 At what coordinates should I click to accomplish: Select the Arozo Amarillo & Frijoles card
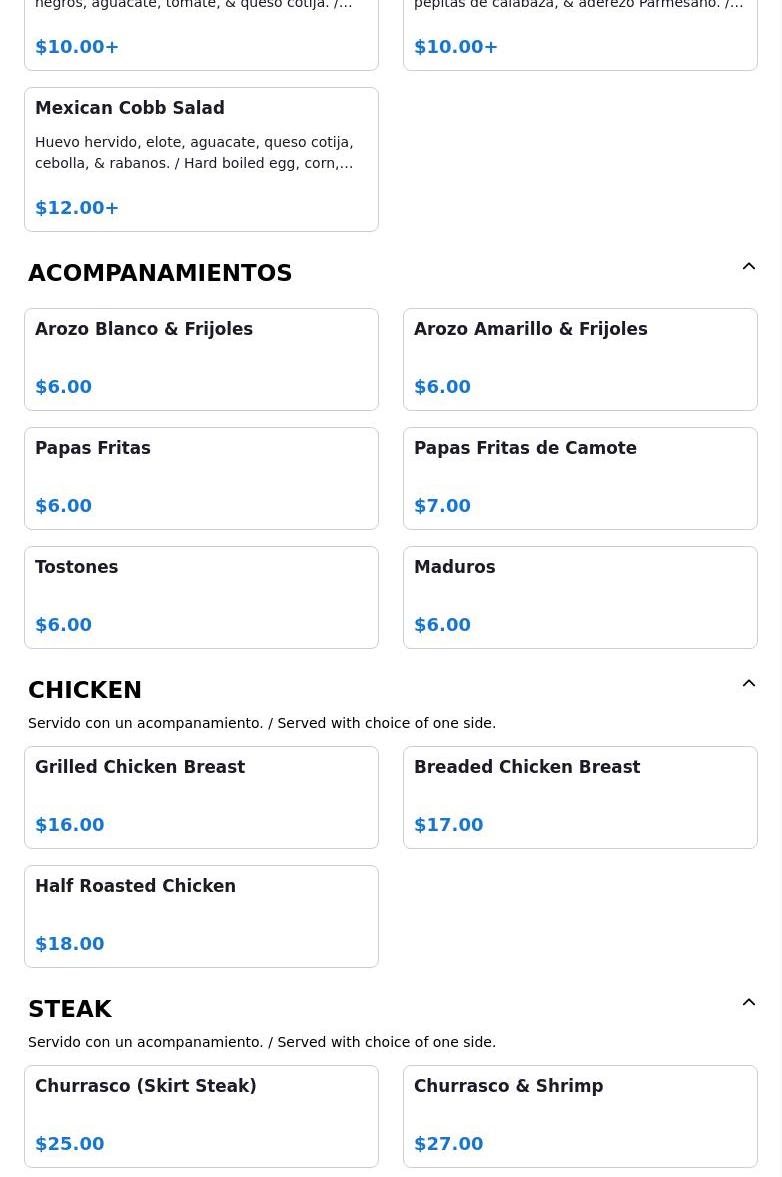580,359
